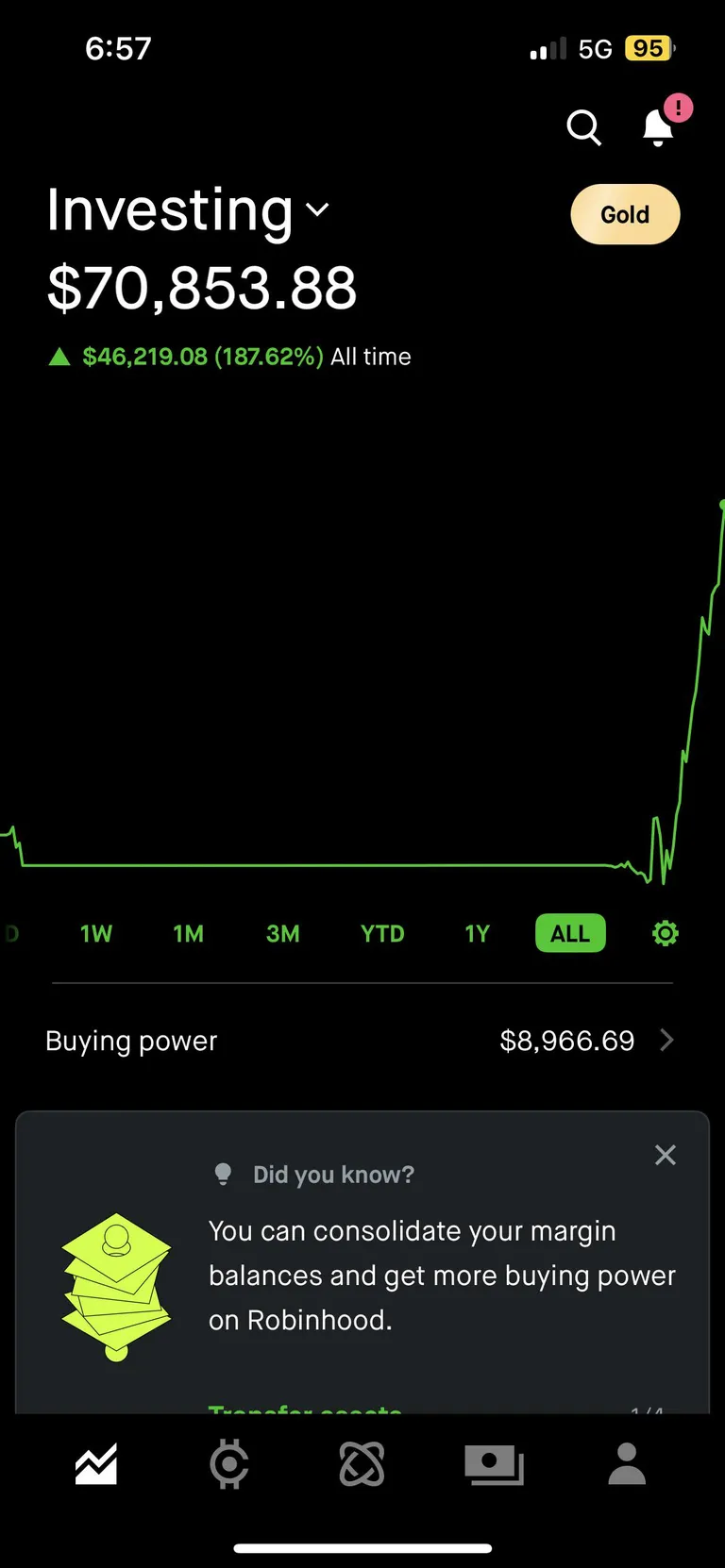Switch to the cash tab
725x1568 pixels.
[494, 1464]
